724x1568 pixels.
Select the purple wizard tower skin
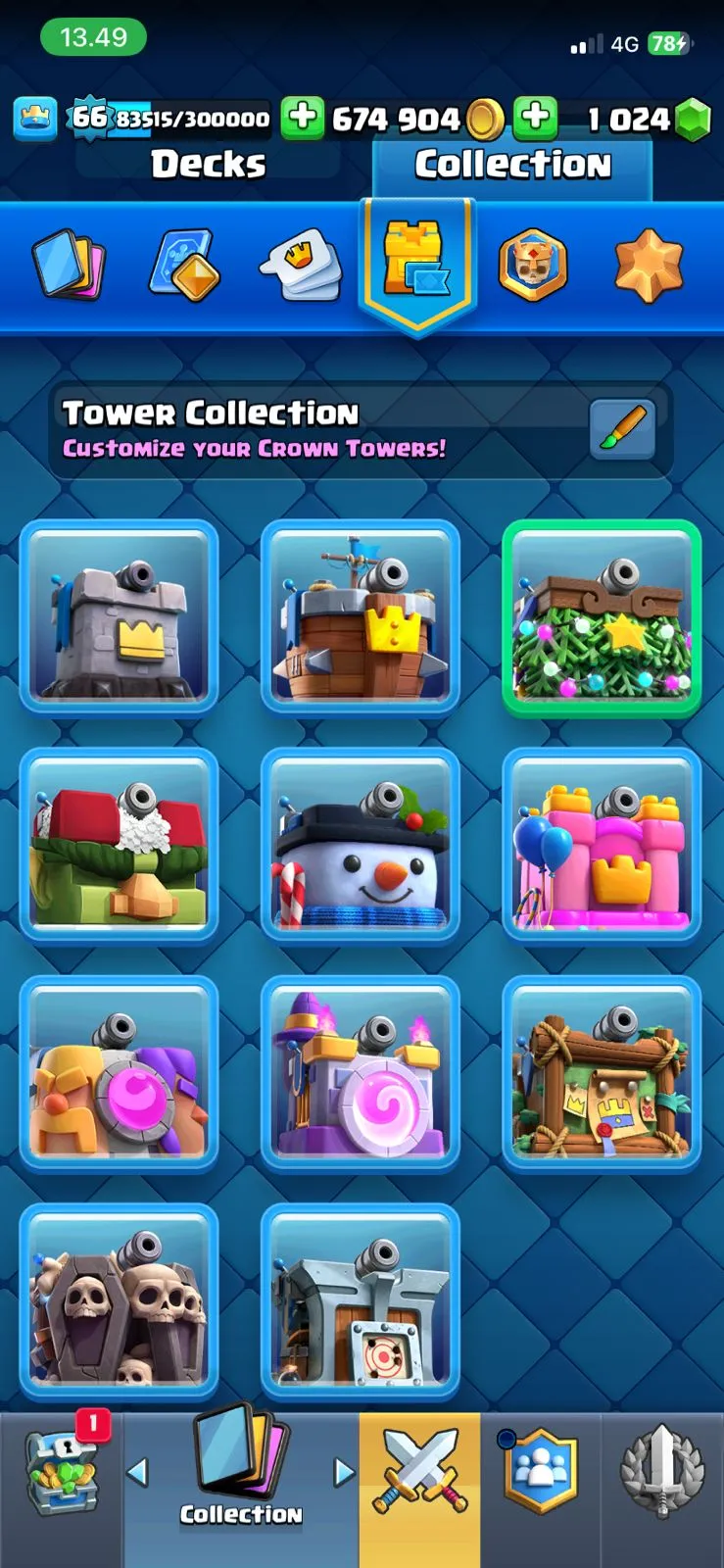tap(361, 1072)
